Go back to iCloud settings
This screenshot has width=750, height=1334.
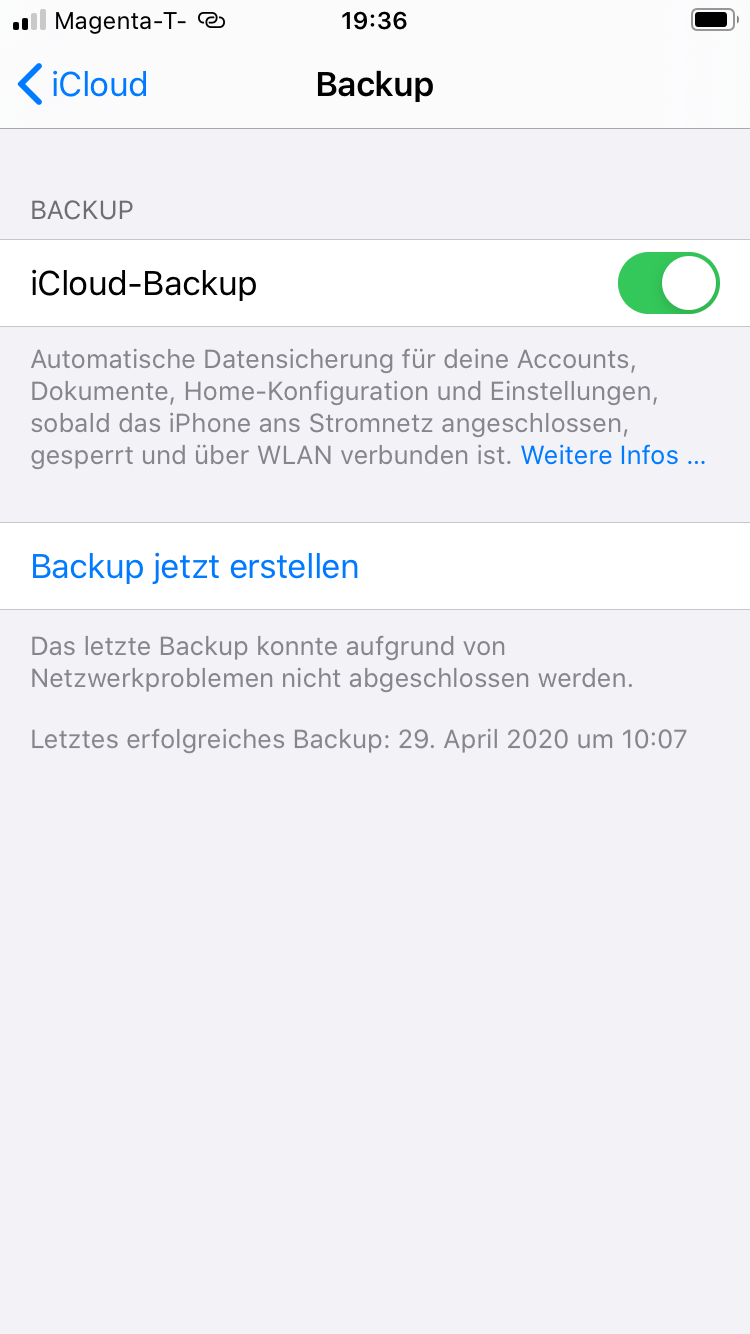(x=82, y=85)
